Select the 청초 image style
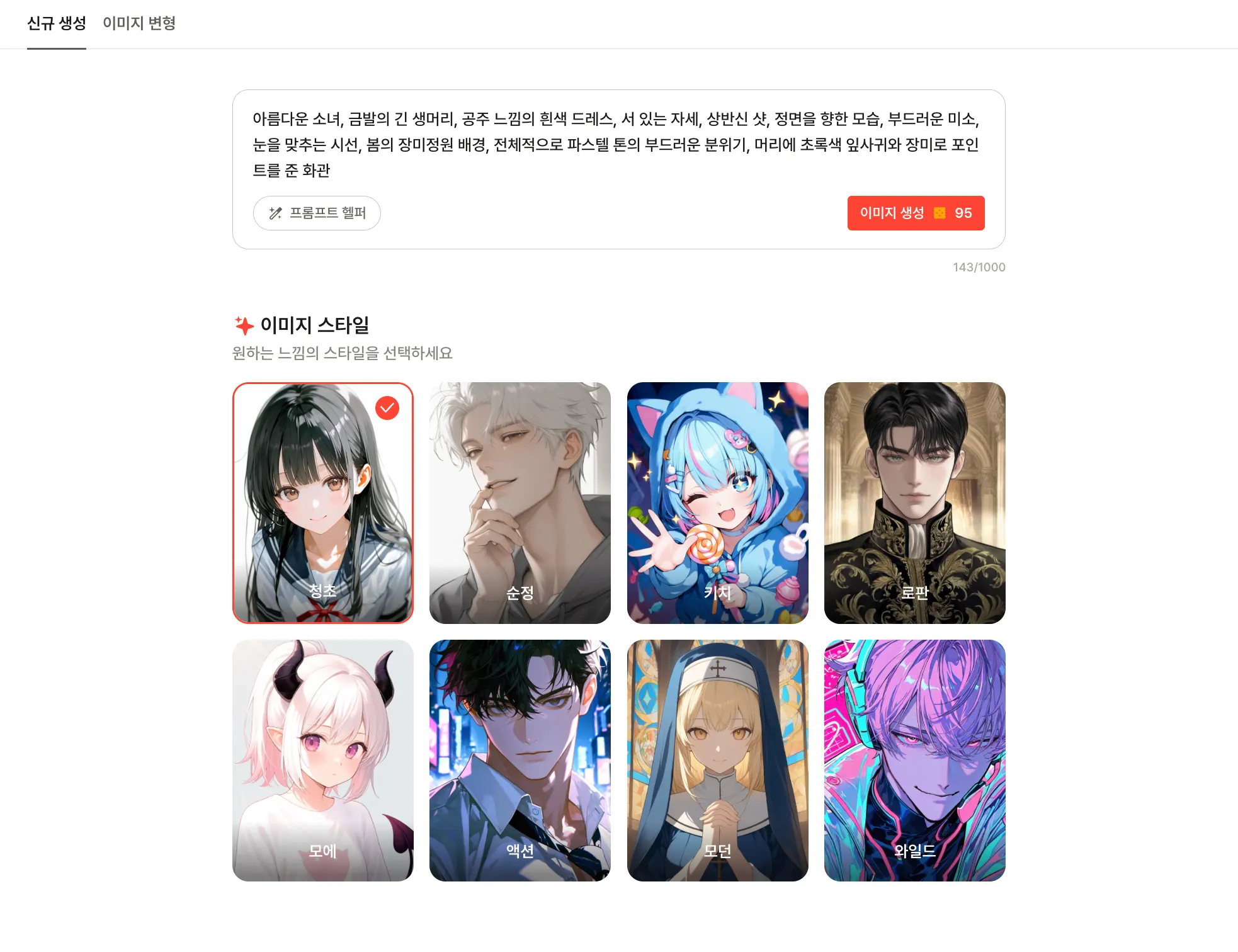This screenshot has width=1238, height=952. click(x=322, y=502)
